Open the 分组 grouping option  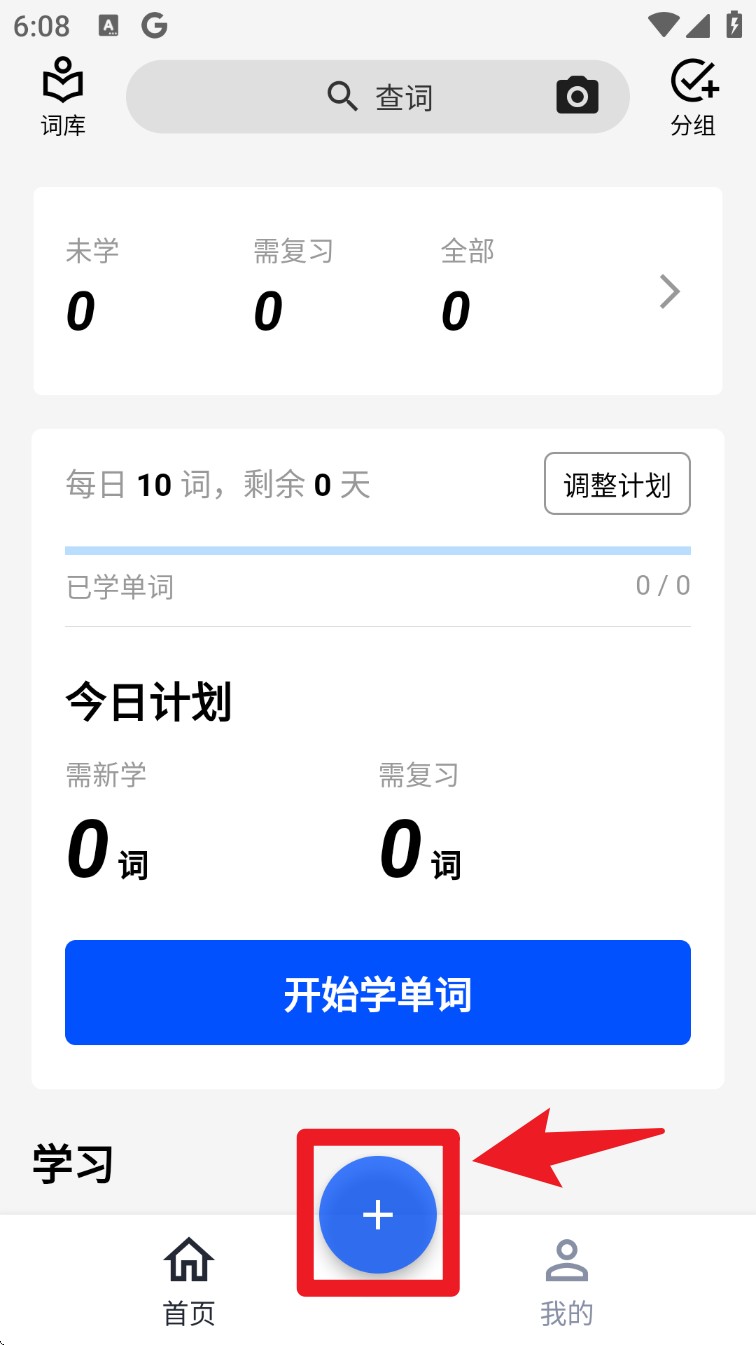point(693,97)
